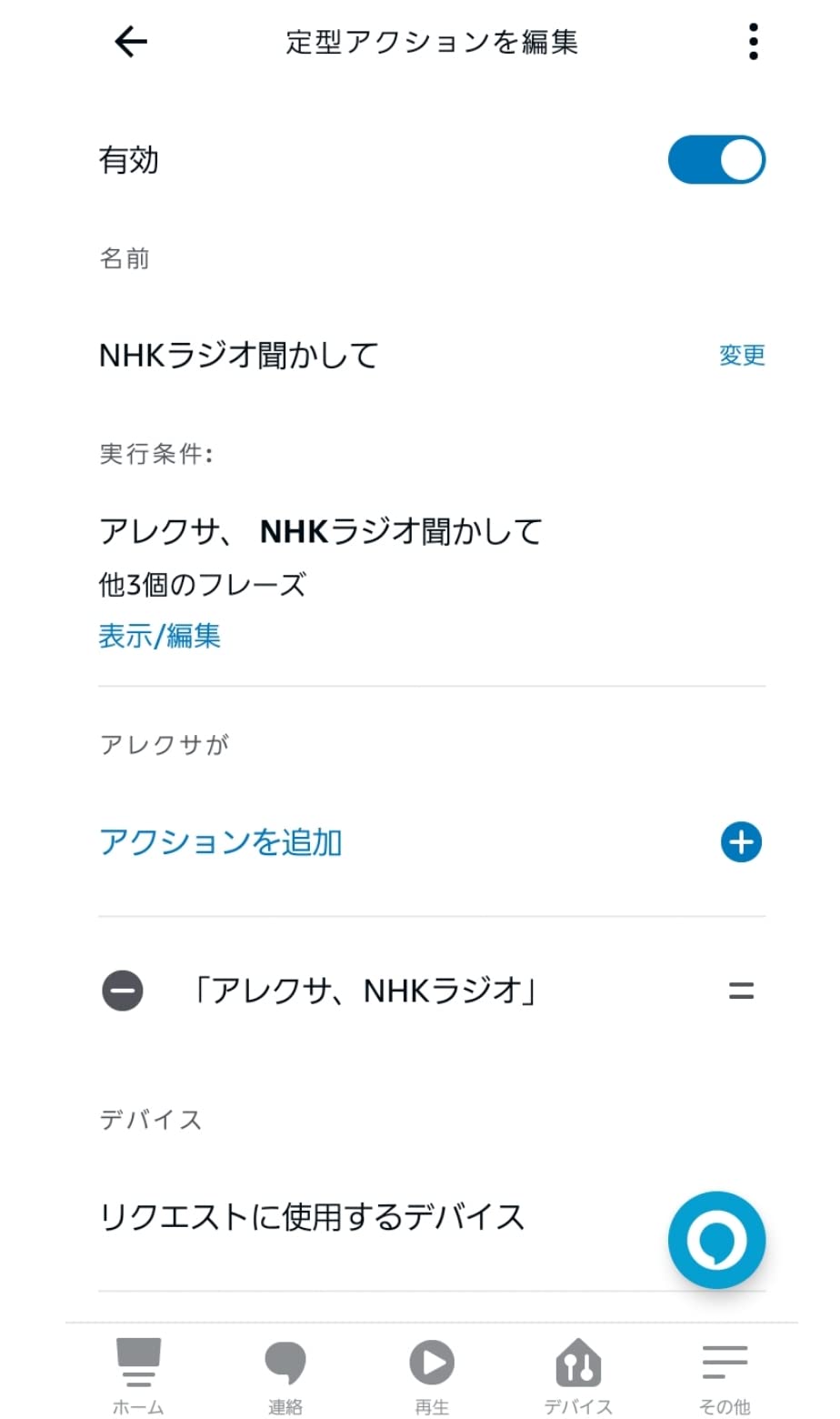Tap the plus icon to add an action
840x1419 pixels.
741,842
